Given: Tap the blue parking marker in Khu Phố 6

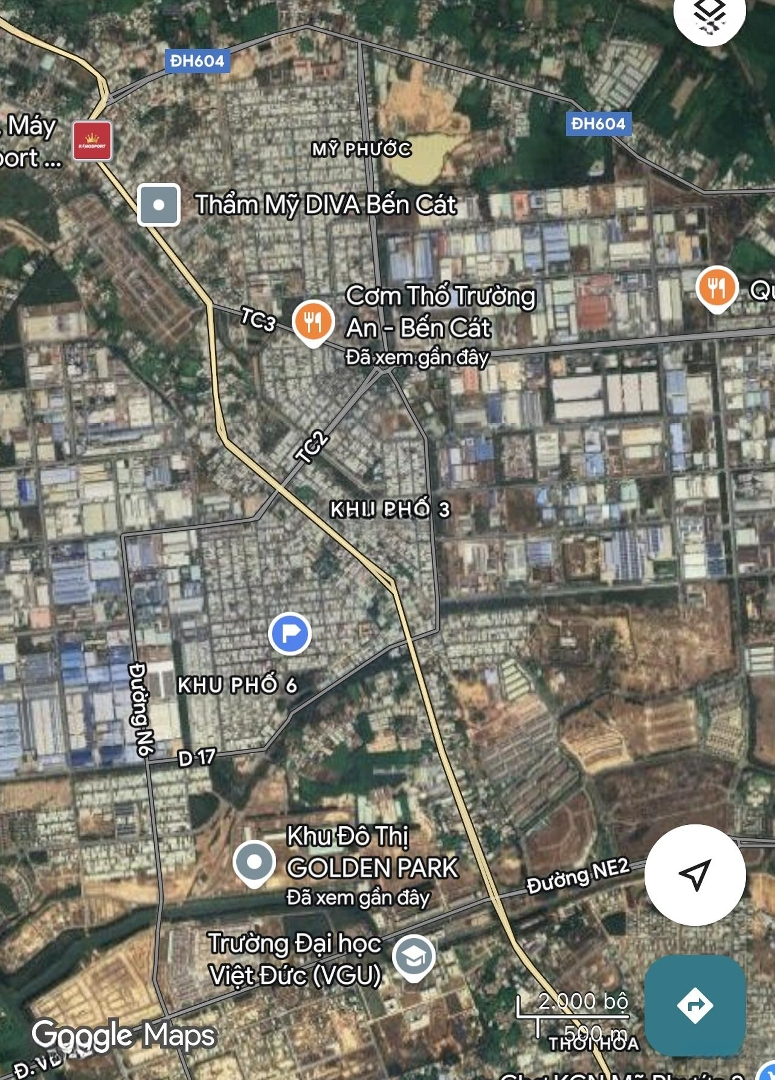Looking at the screenshot, I should click(290, 633).
